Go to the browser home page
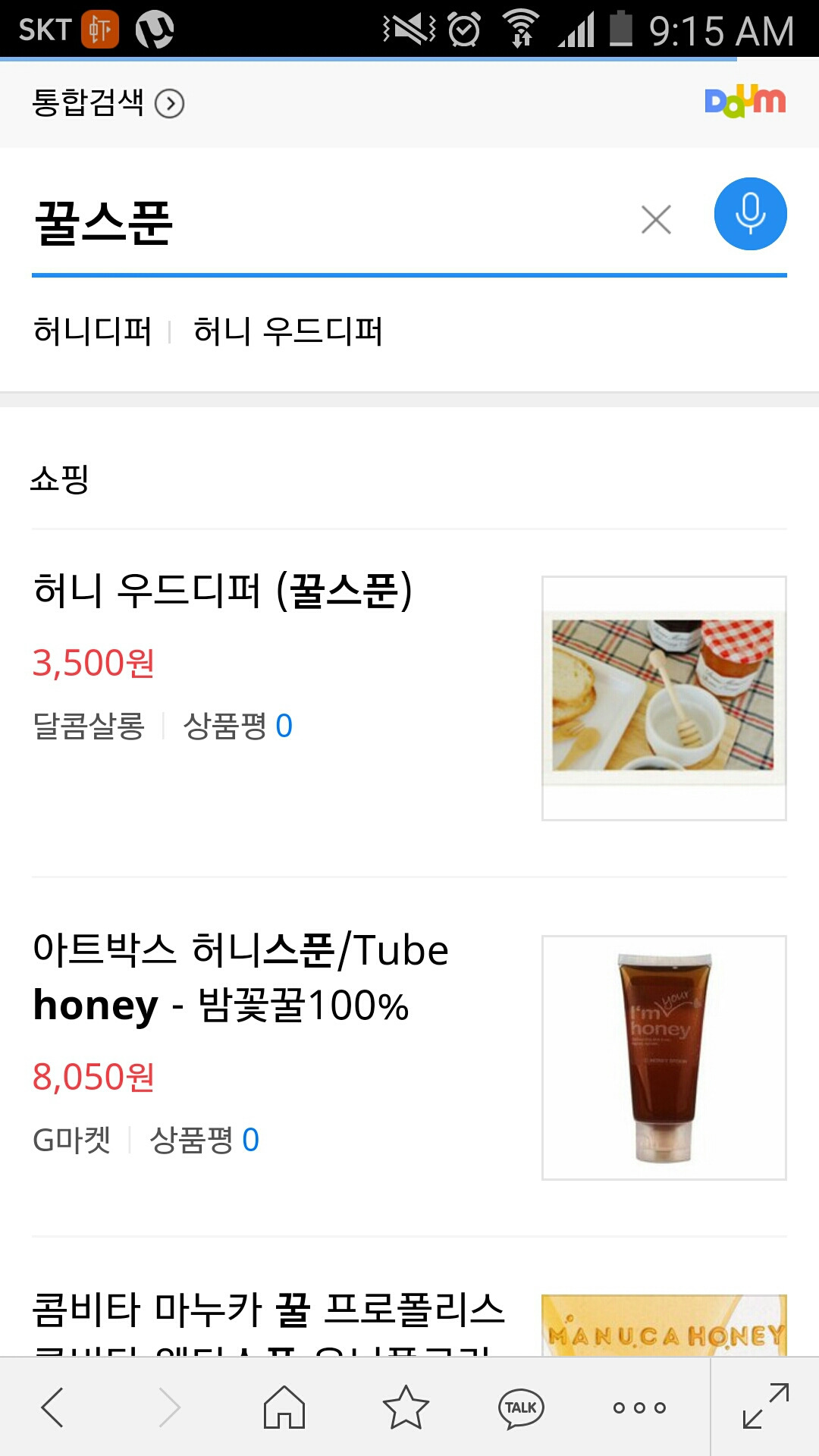The image size is (819, 1456). pos(284,1407)
